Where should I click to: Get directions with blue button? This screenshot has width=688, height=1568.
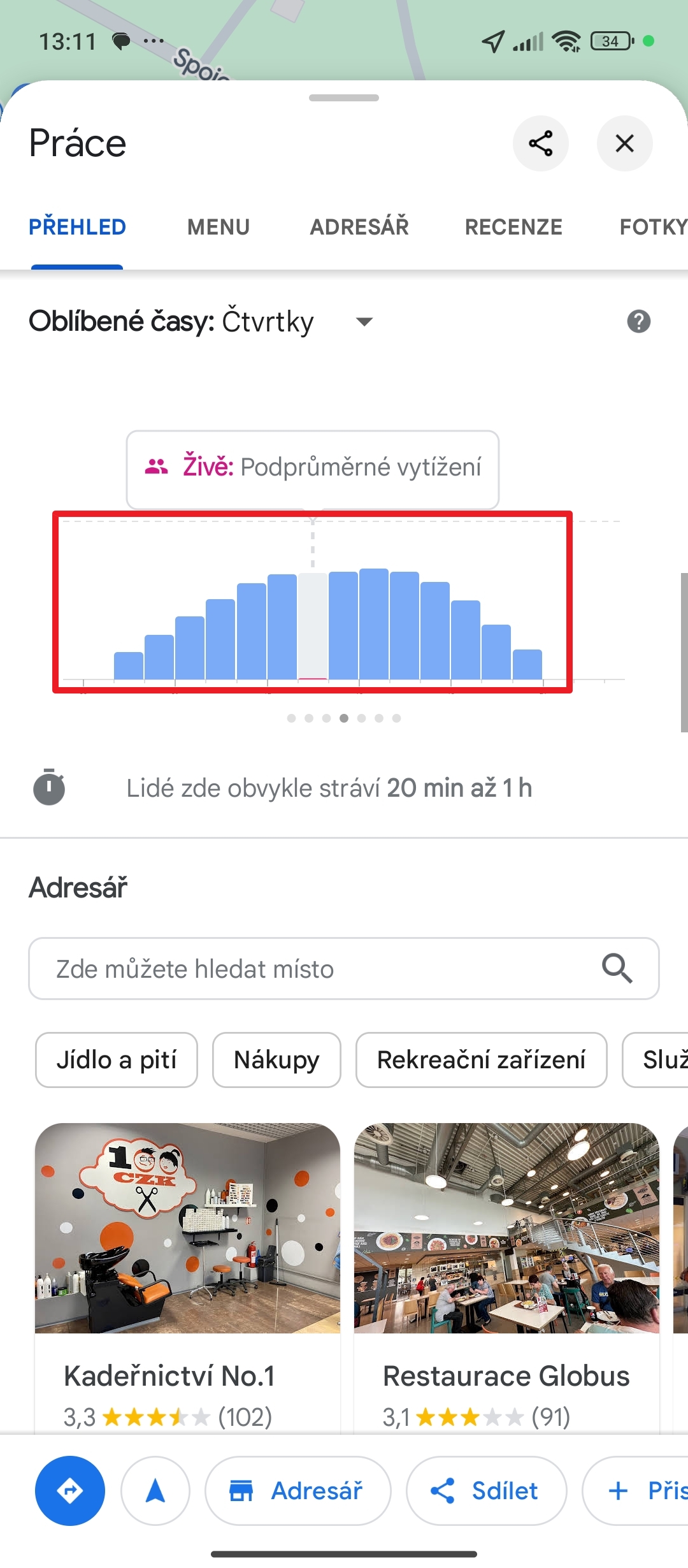[70, 1491]
